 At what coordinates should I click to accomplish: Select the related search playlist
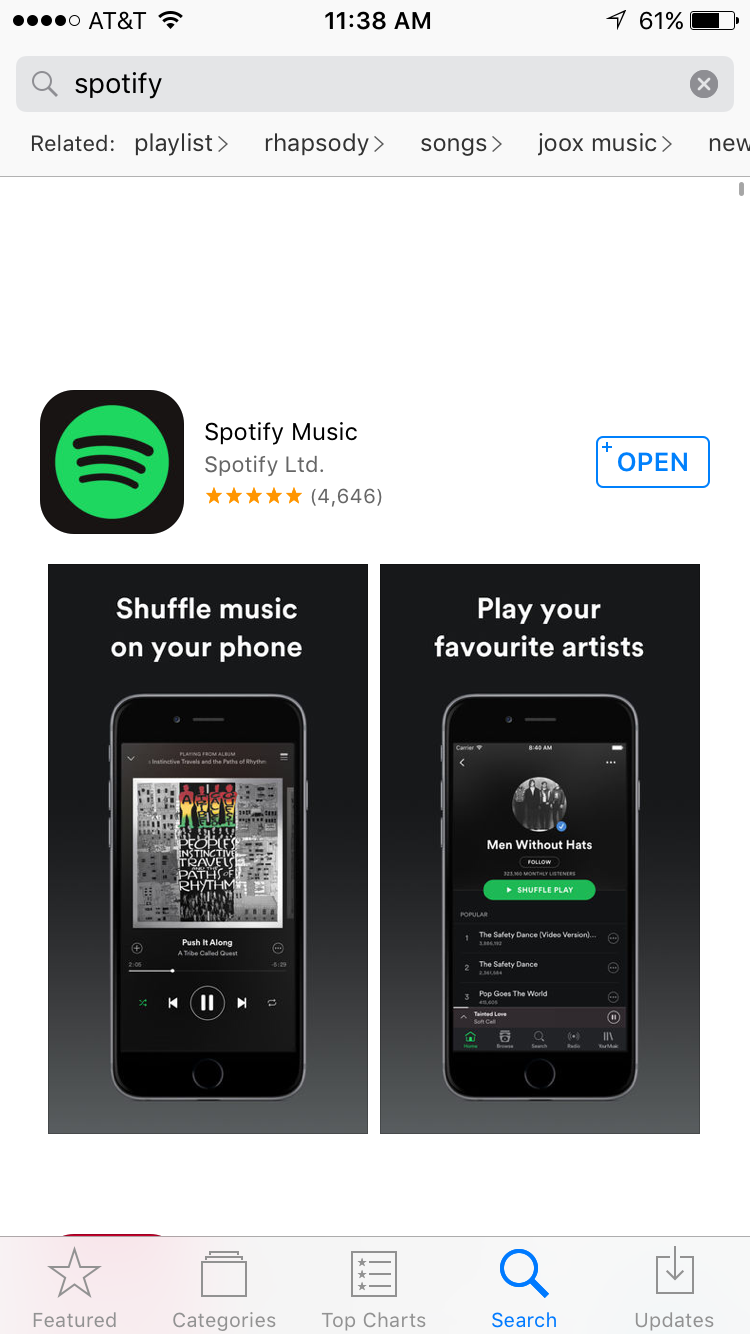pos(181,144)
